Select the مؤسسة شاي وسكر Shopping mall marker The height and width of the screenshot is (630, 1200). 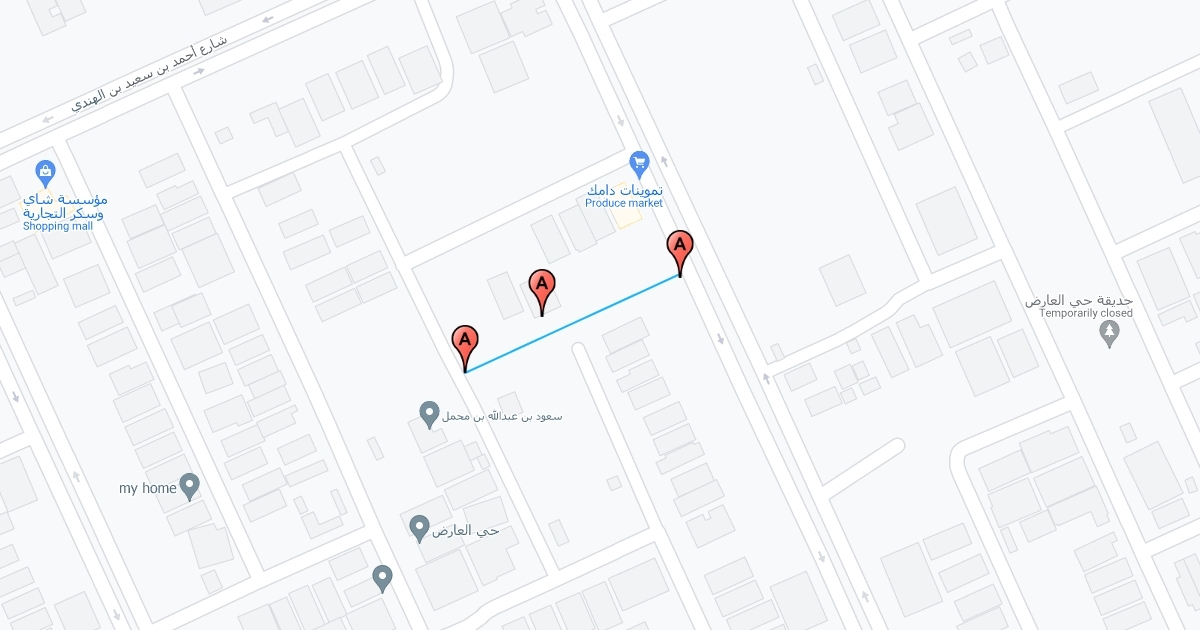[x=44, y=172]
